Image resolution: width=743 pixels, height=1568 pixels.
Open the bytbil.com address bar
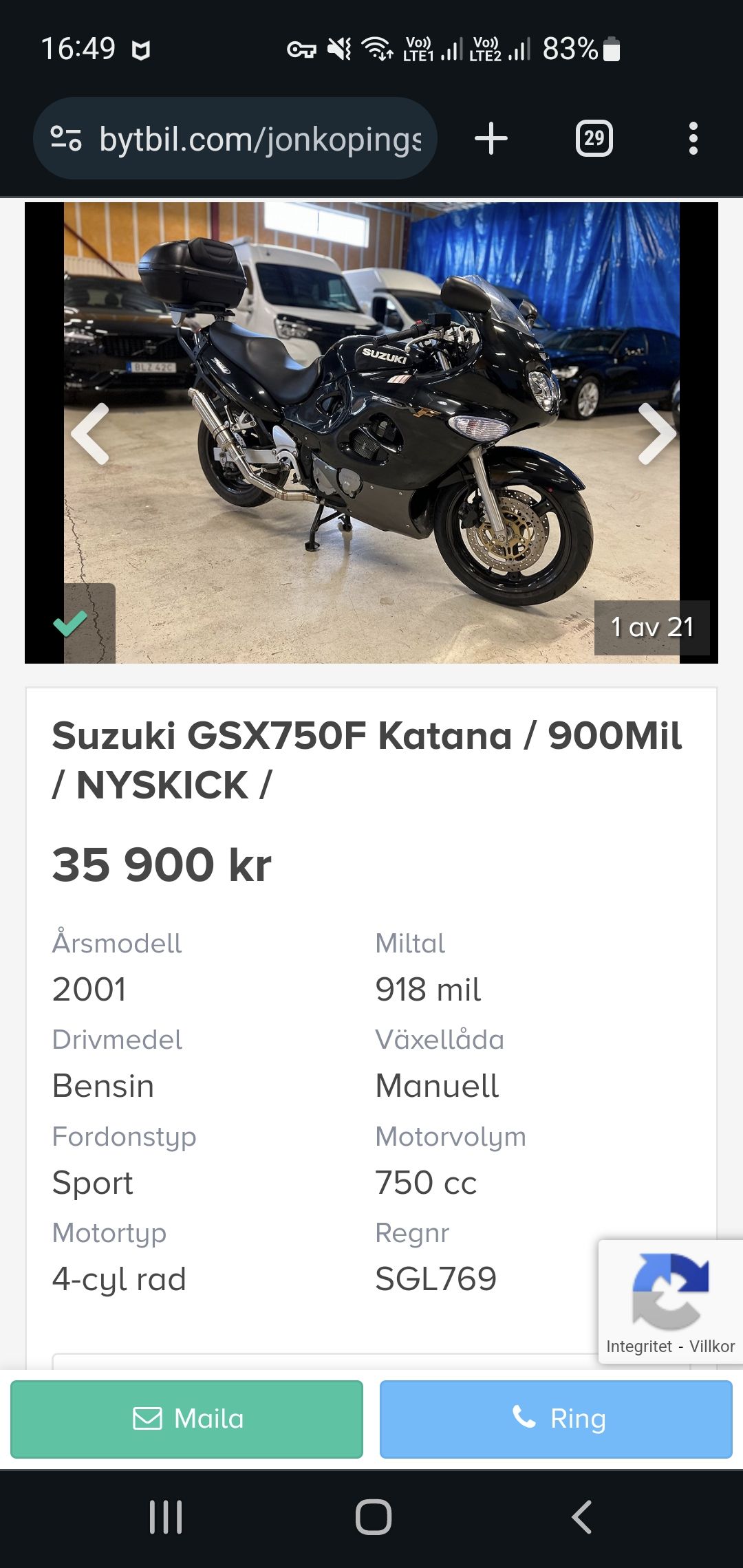[260, 140]
